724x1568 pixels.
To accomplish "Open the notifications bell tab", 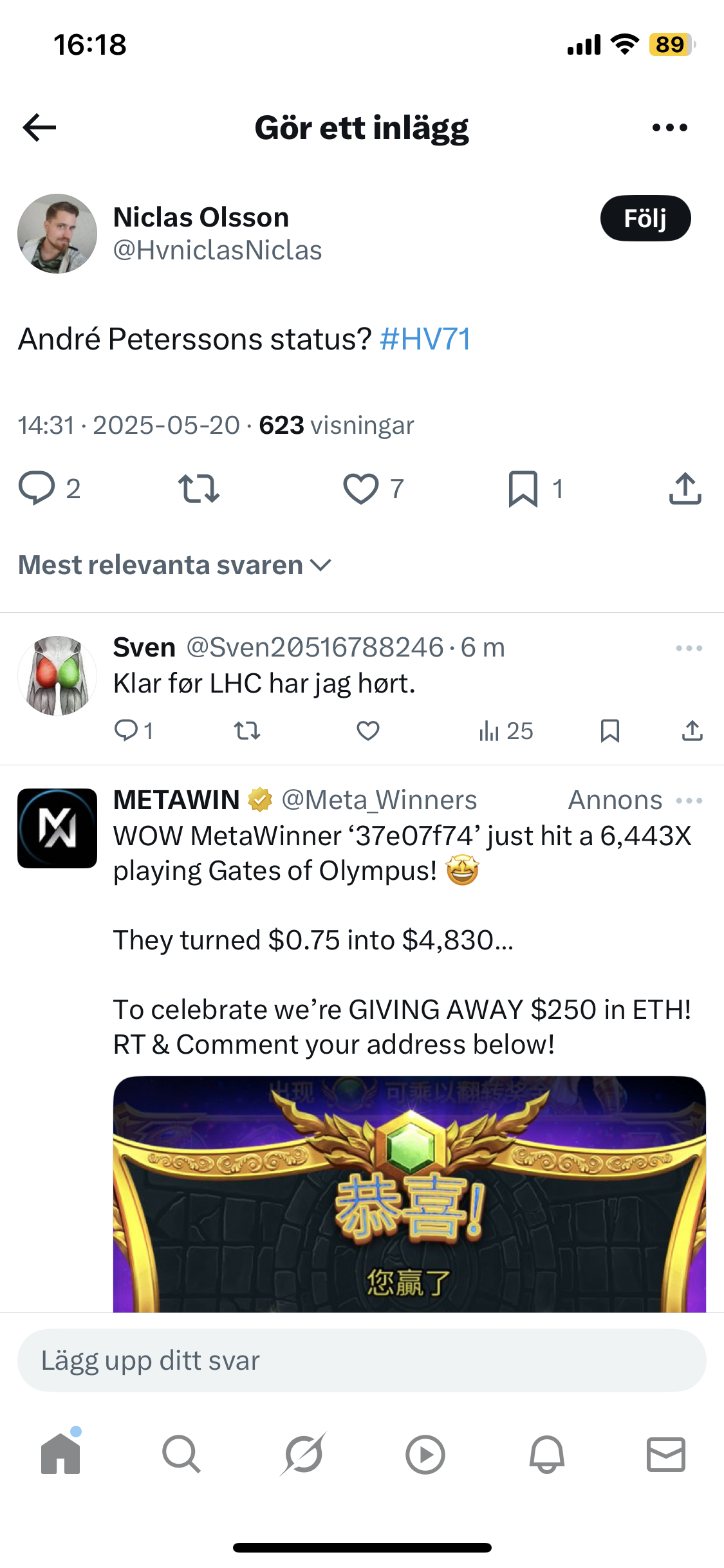I will [546, 1454].
